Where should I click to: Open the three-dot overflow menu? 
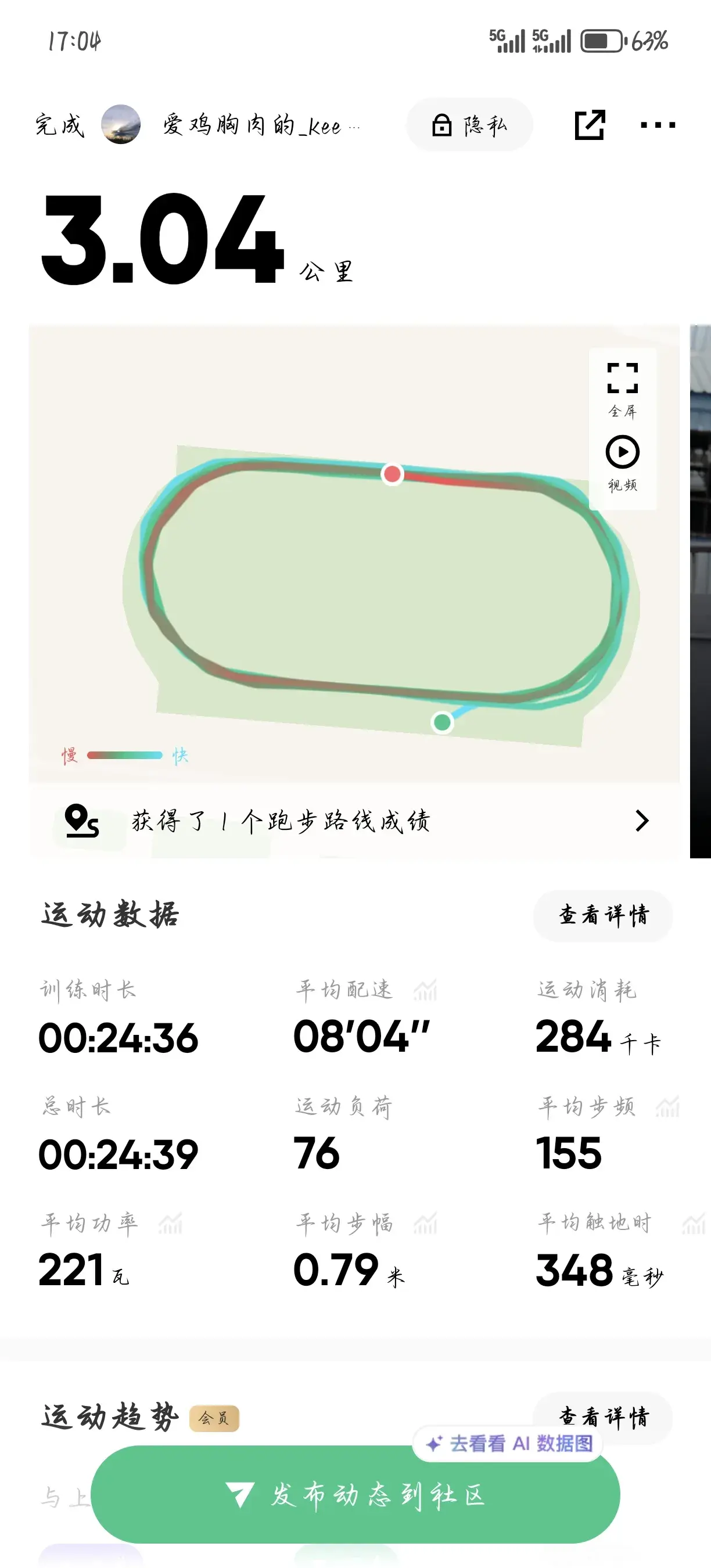click(x=658, y=125)
